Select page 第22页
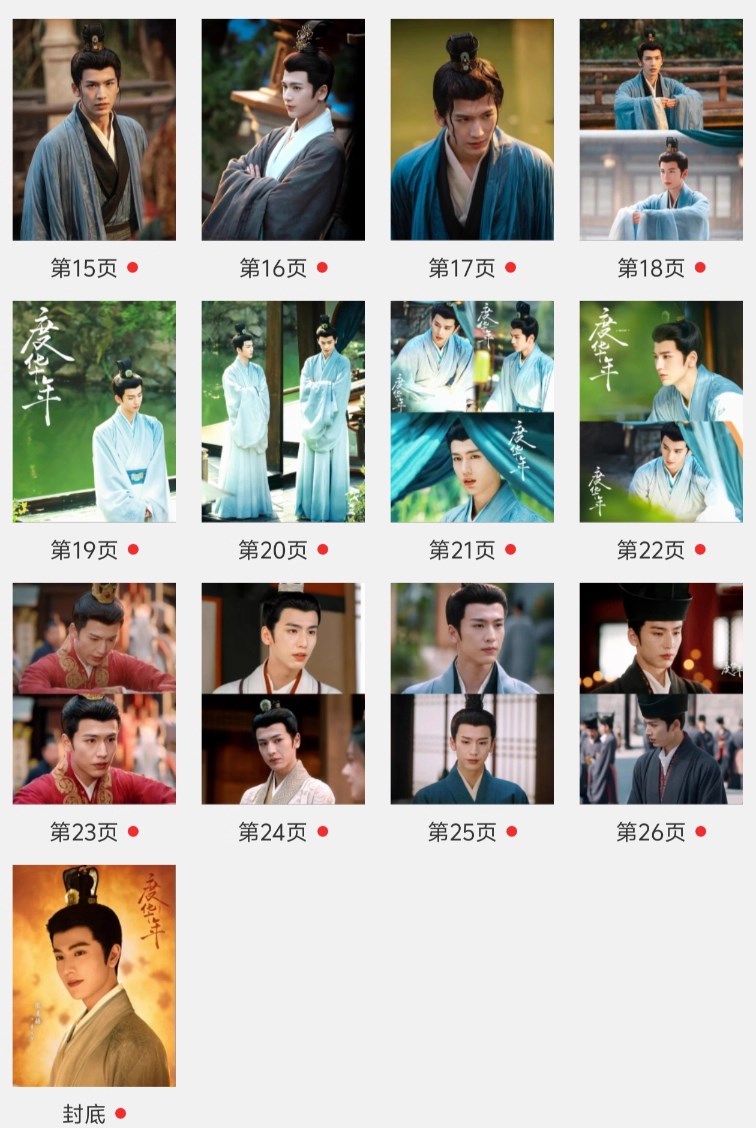Image resolution: width=756 pixels, height=1128 pixels. (x=661, y=412)
